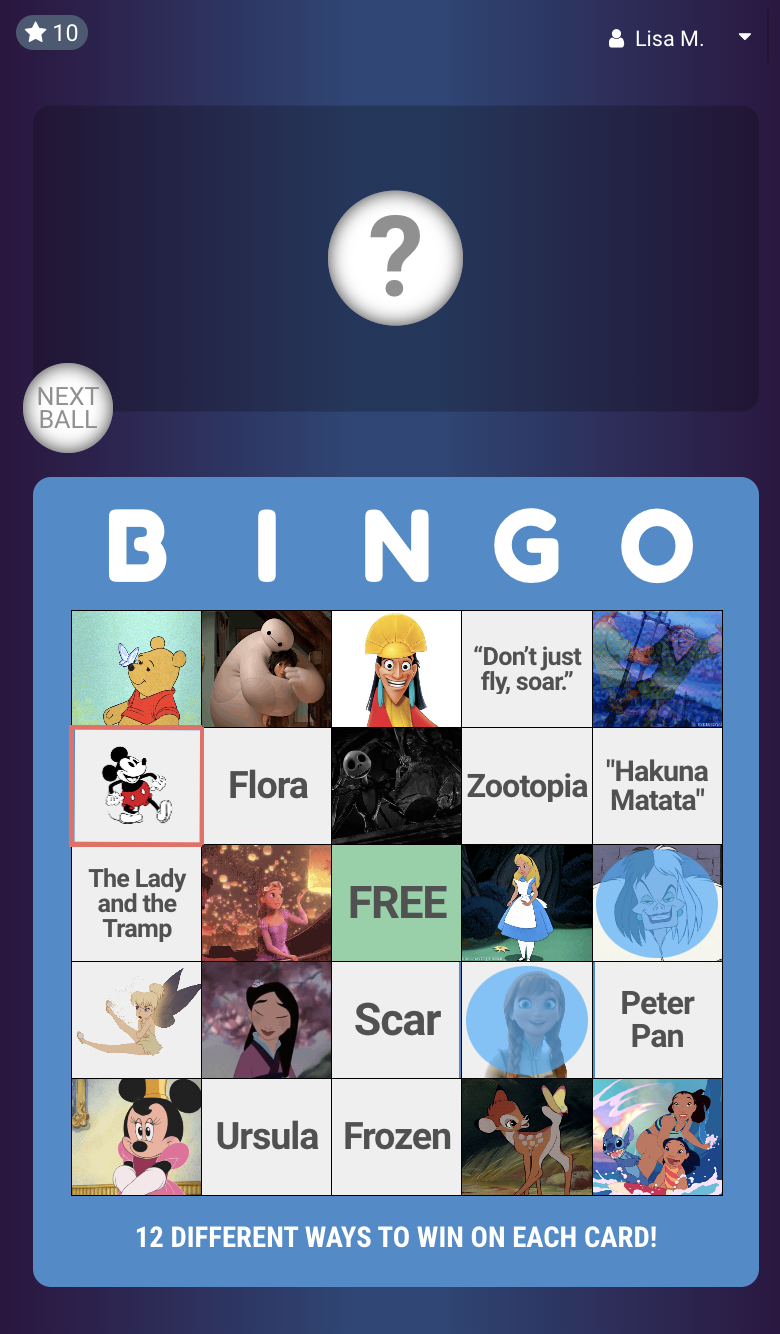Select the Scar square

pos(397,1020)
